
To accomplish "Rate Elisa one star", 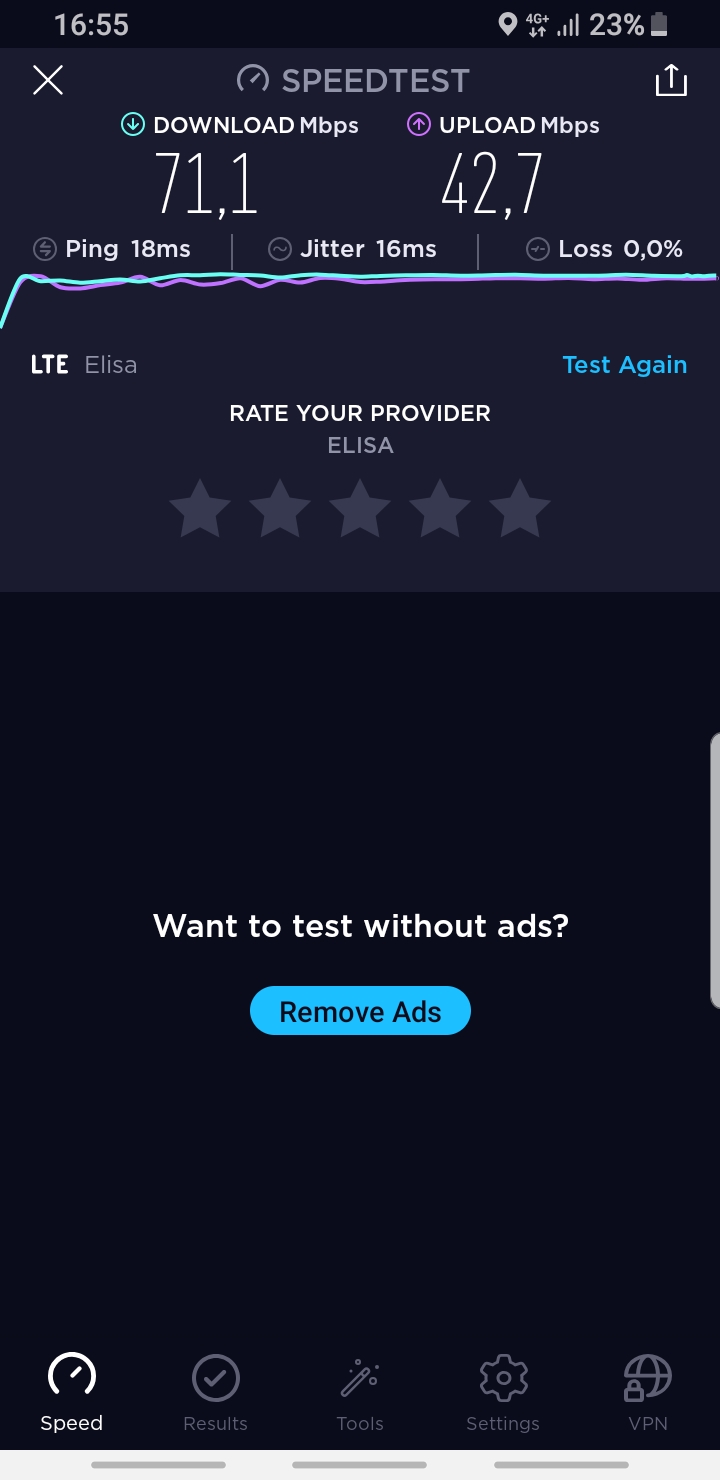I will (x=200, y=509).
